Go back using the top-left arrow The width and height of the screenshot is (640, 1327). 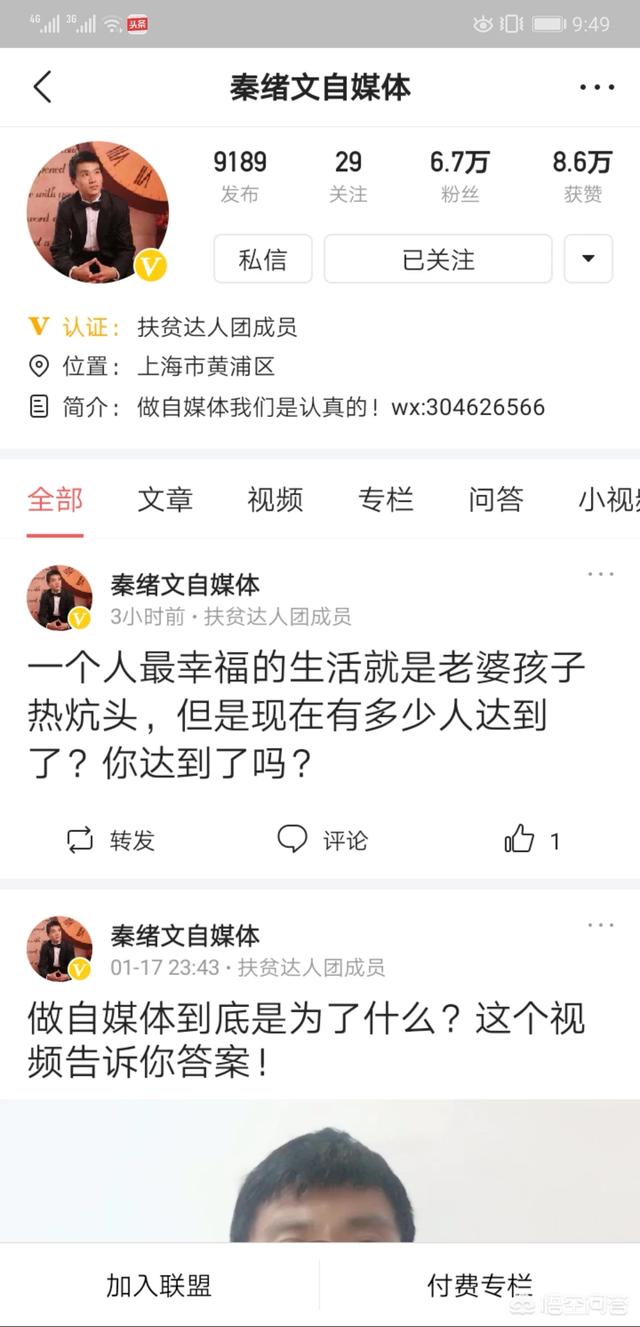coord(42,87)
